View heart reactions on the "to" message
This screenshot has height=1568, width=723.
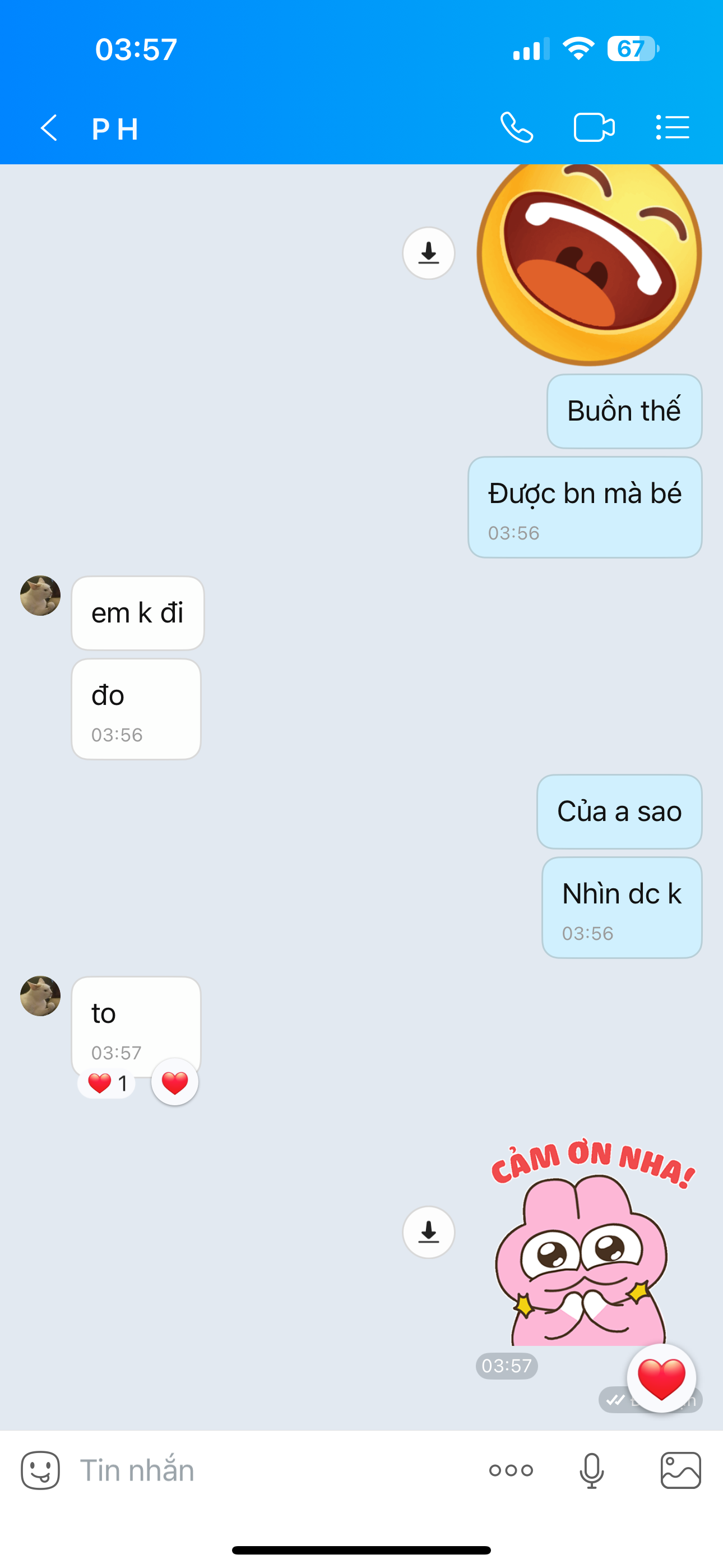tap(107, 1083)
